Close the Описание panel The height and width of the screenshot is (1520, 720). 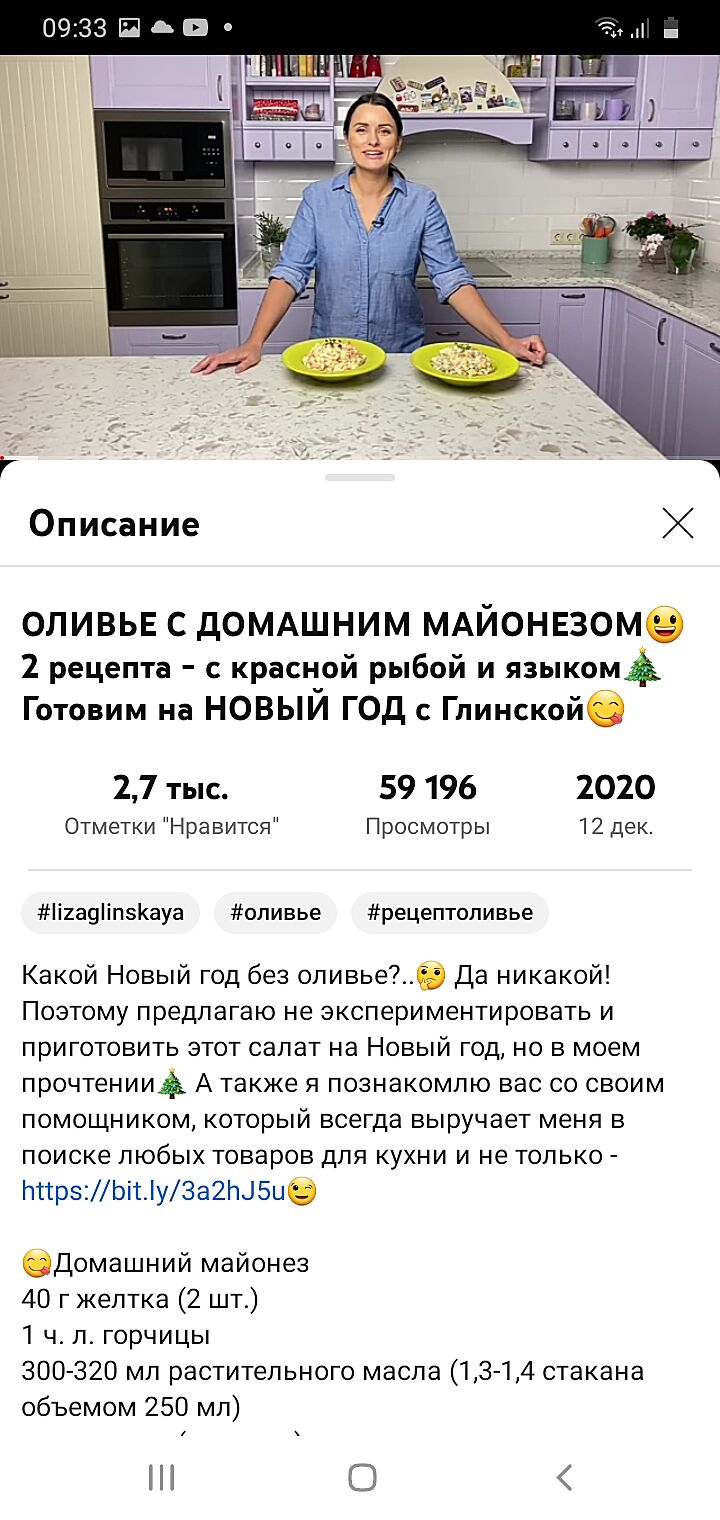(677, 523)
